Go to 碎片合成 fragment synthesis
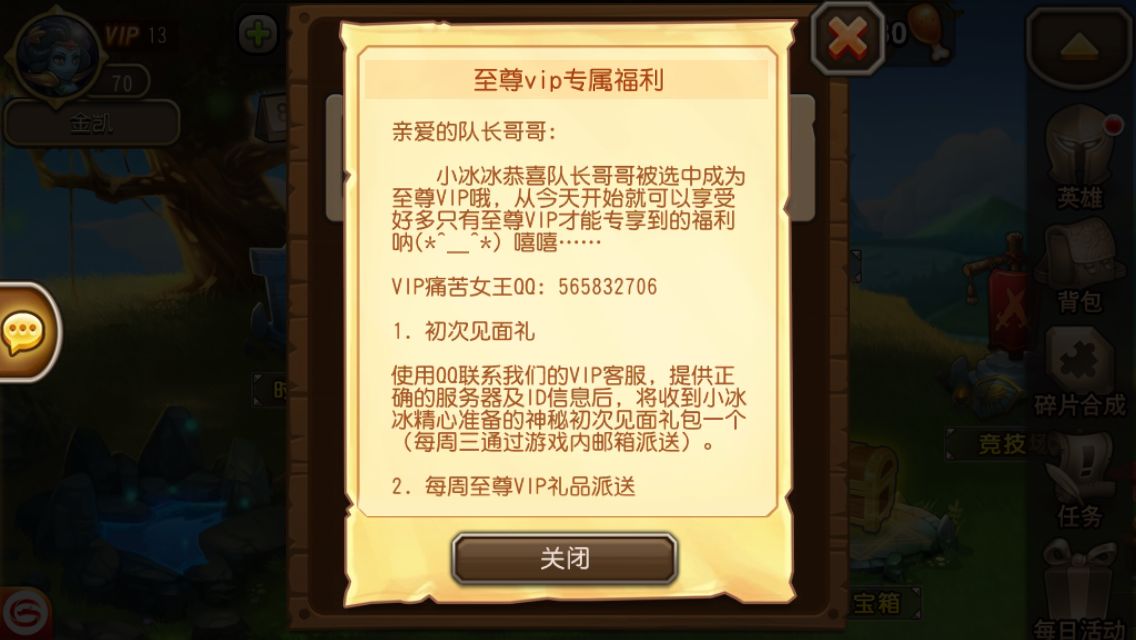 [1079, 370]
